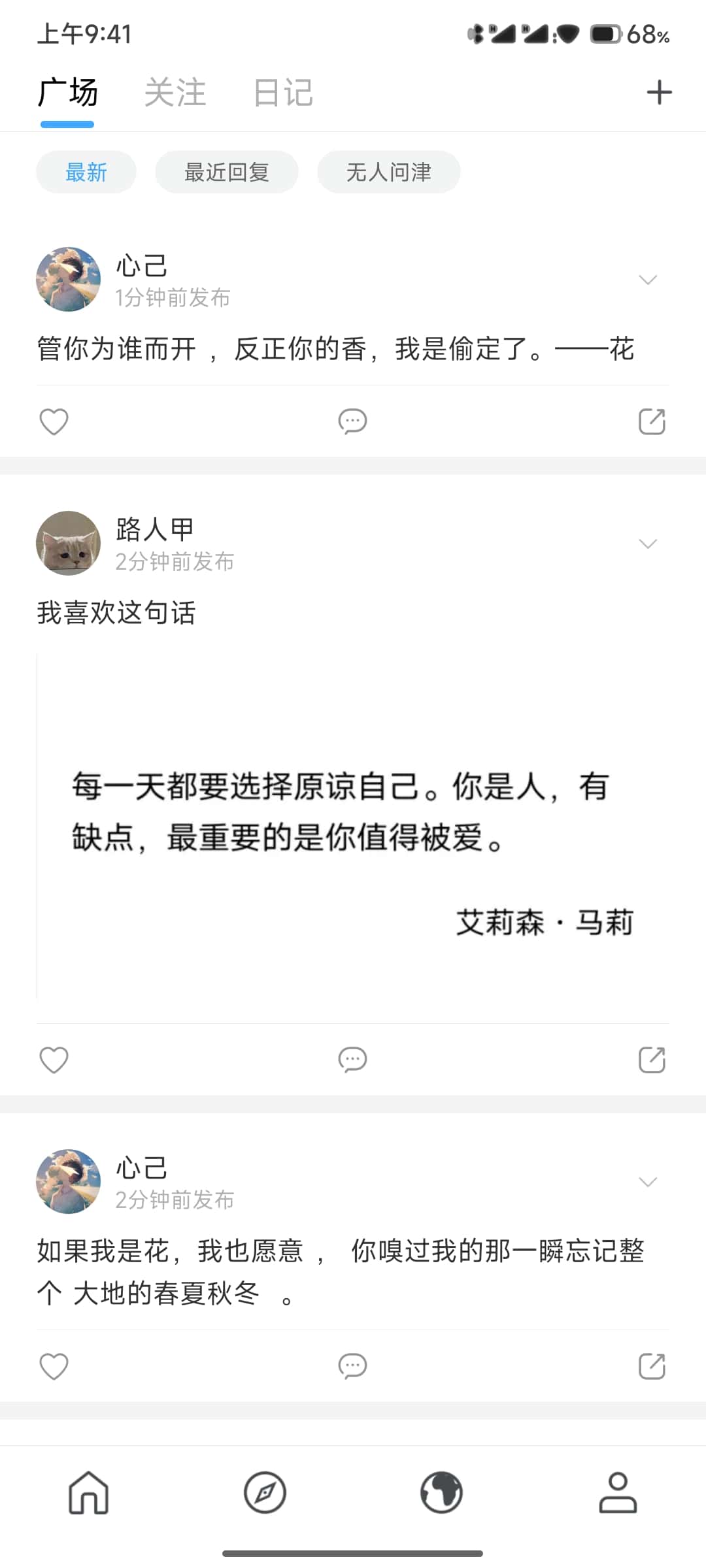Comment on 路人甲's post 我喜欢这句话
The image size is (706, 1568).
tap(352, 1060)
